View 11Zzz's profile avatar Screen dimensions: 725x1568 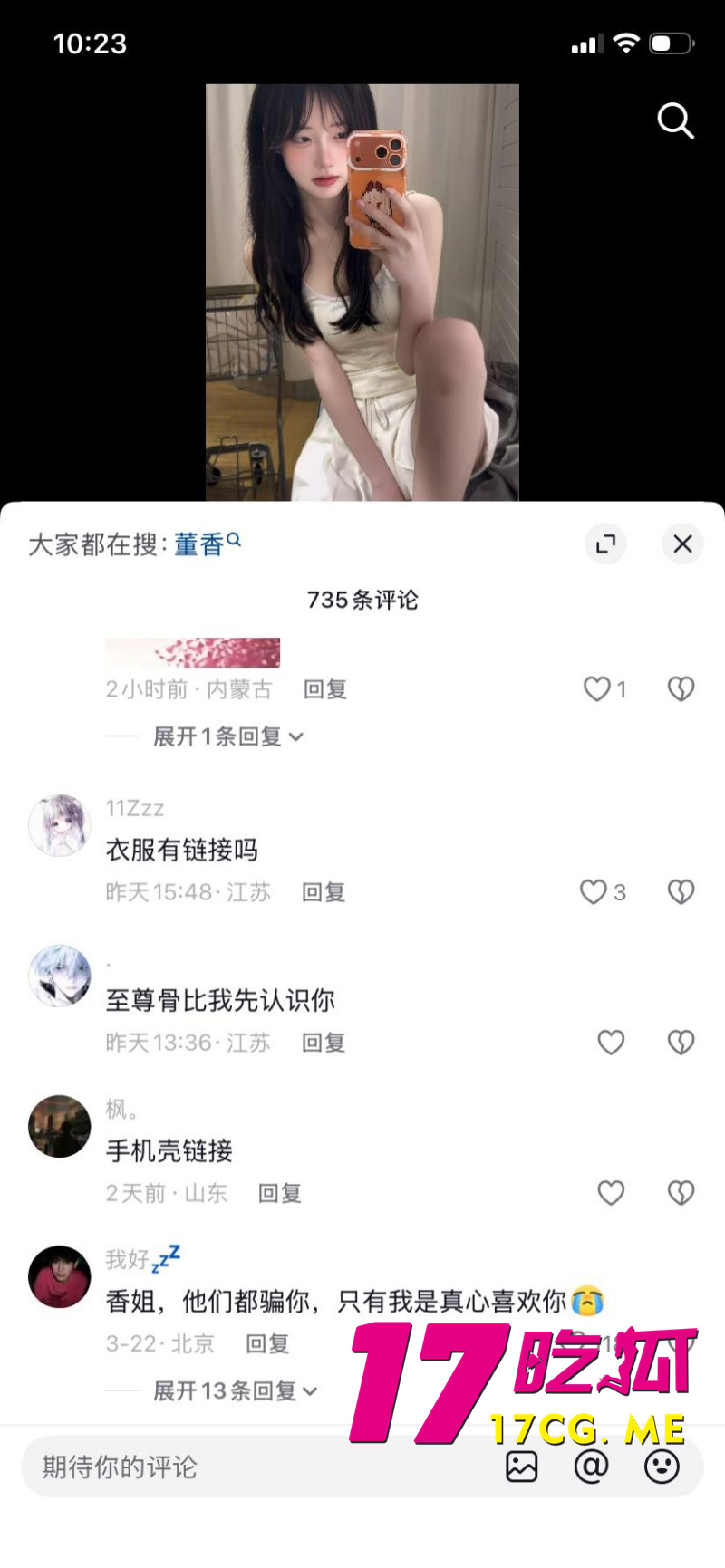pyautogui.click(x=59, y=824)
